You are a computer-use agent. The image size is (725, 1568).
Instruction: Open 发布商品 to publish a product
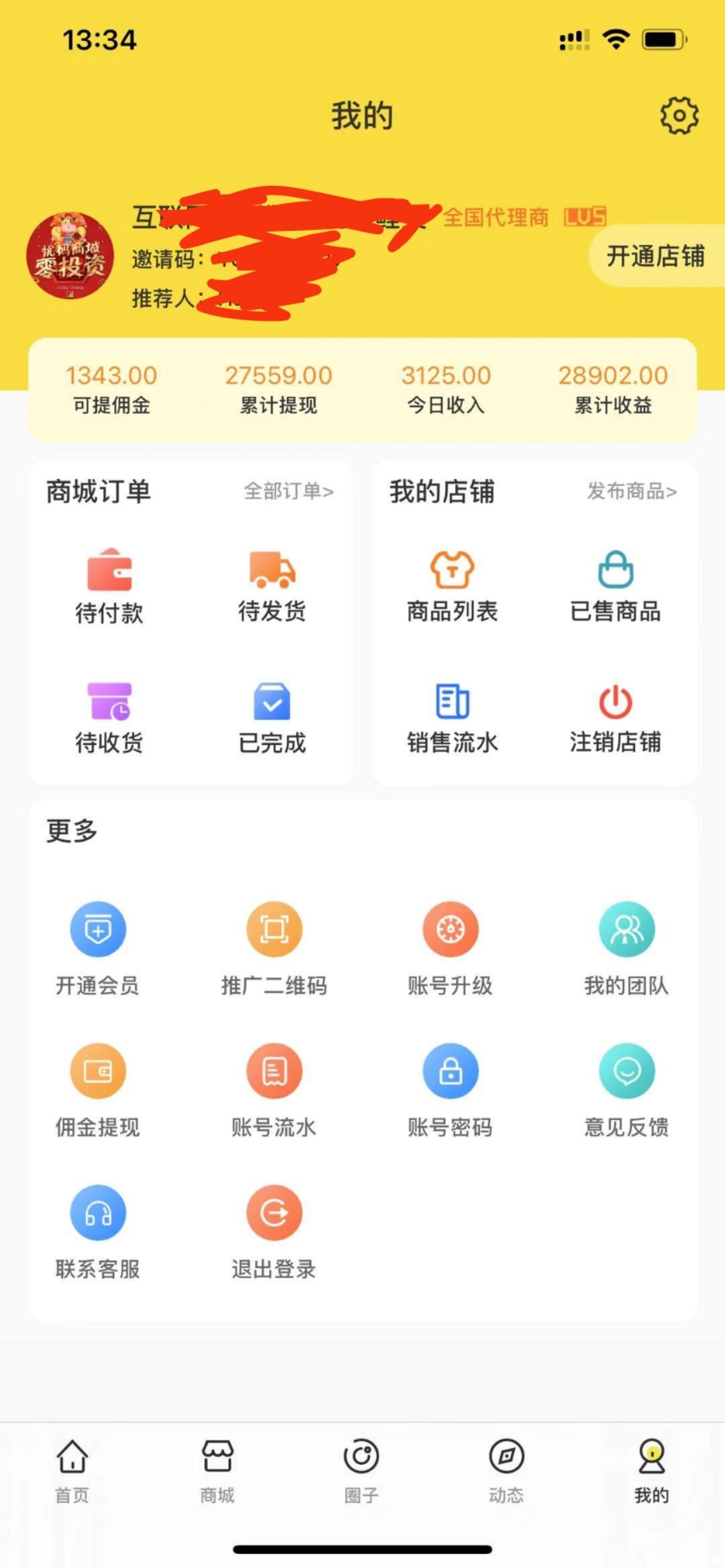pyautogui.click(x=630, y=491)
